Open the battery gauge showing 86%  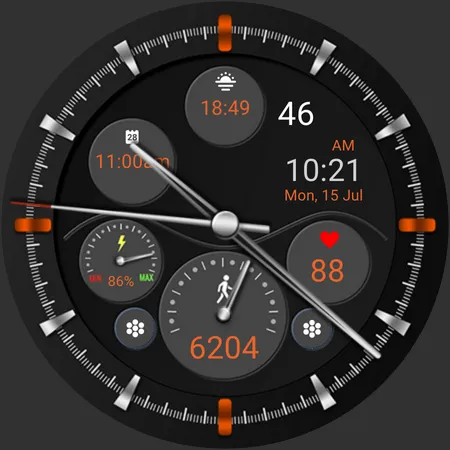(x=121, y=261)
